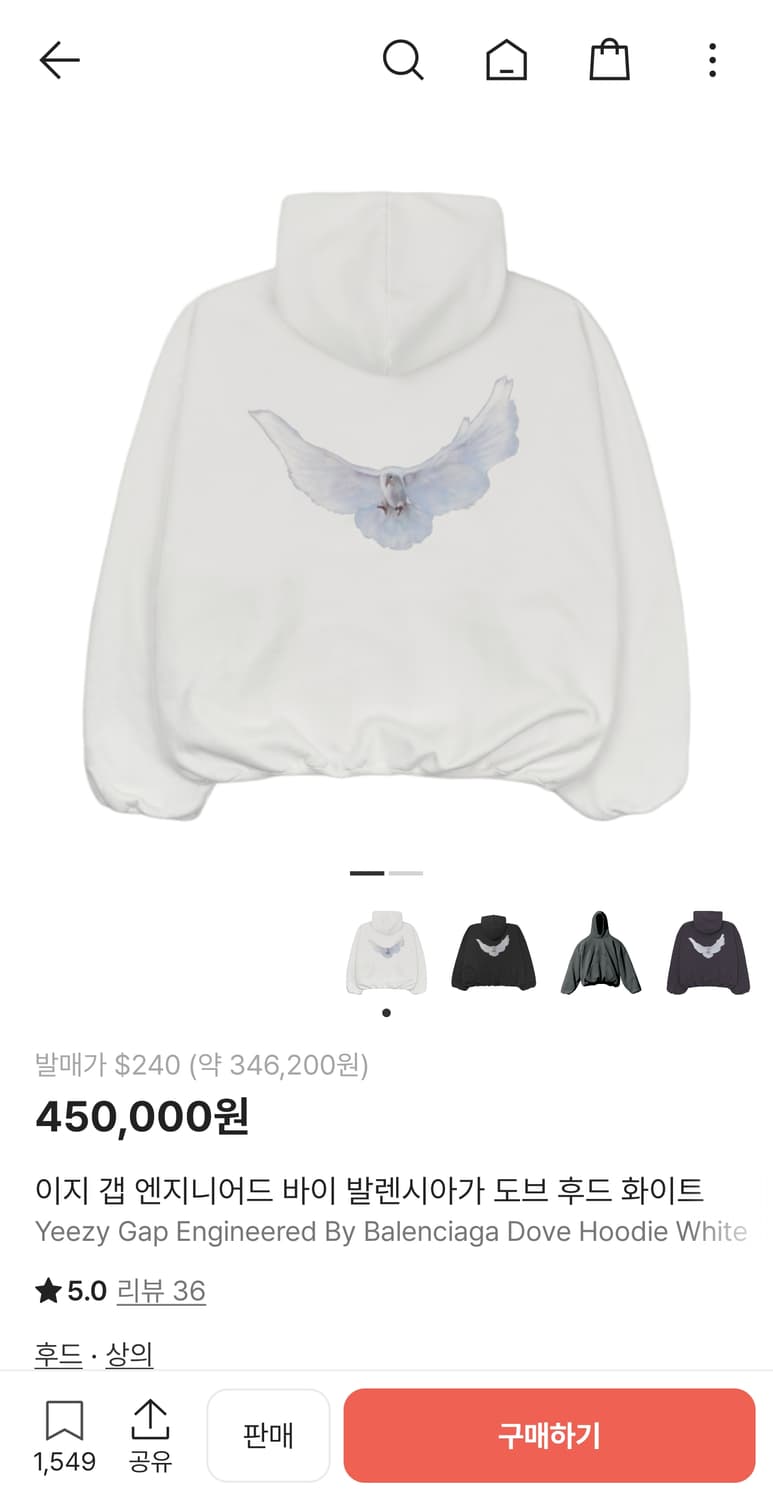Tap the back arrow to go back
The height and width of the screenshot is (1500, 773).
click(x=58, y=58)
